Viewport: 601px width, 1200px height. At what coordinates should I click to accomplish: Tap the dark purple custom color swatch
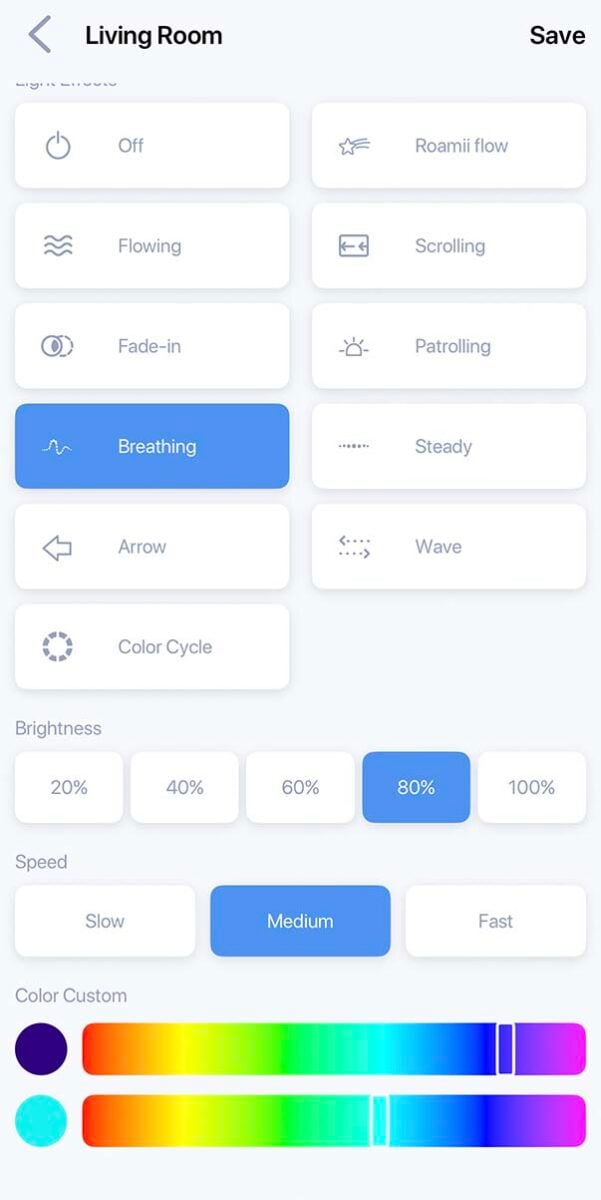pos(41,1049)
